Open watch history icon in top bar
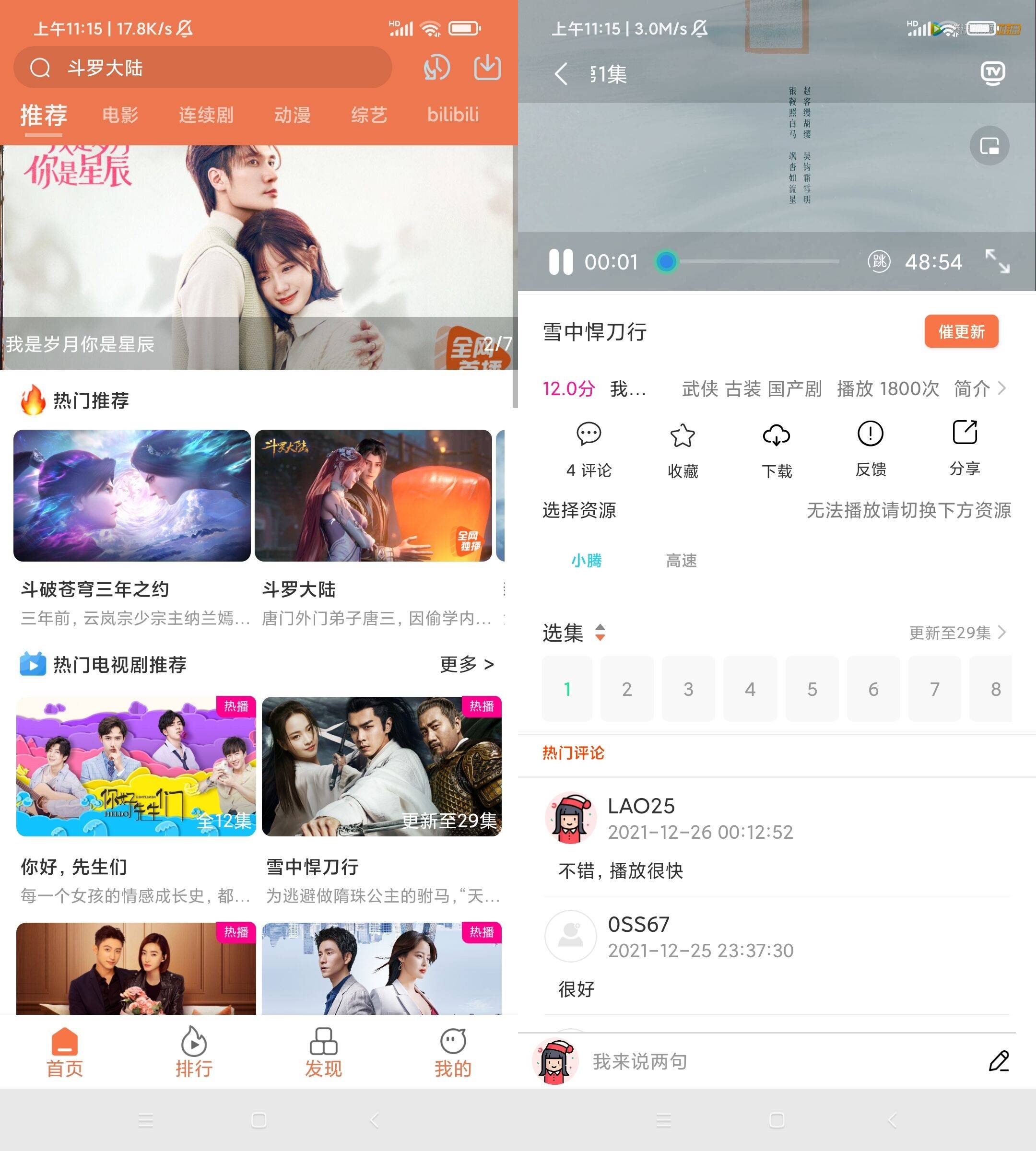 (436, 68)
